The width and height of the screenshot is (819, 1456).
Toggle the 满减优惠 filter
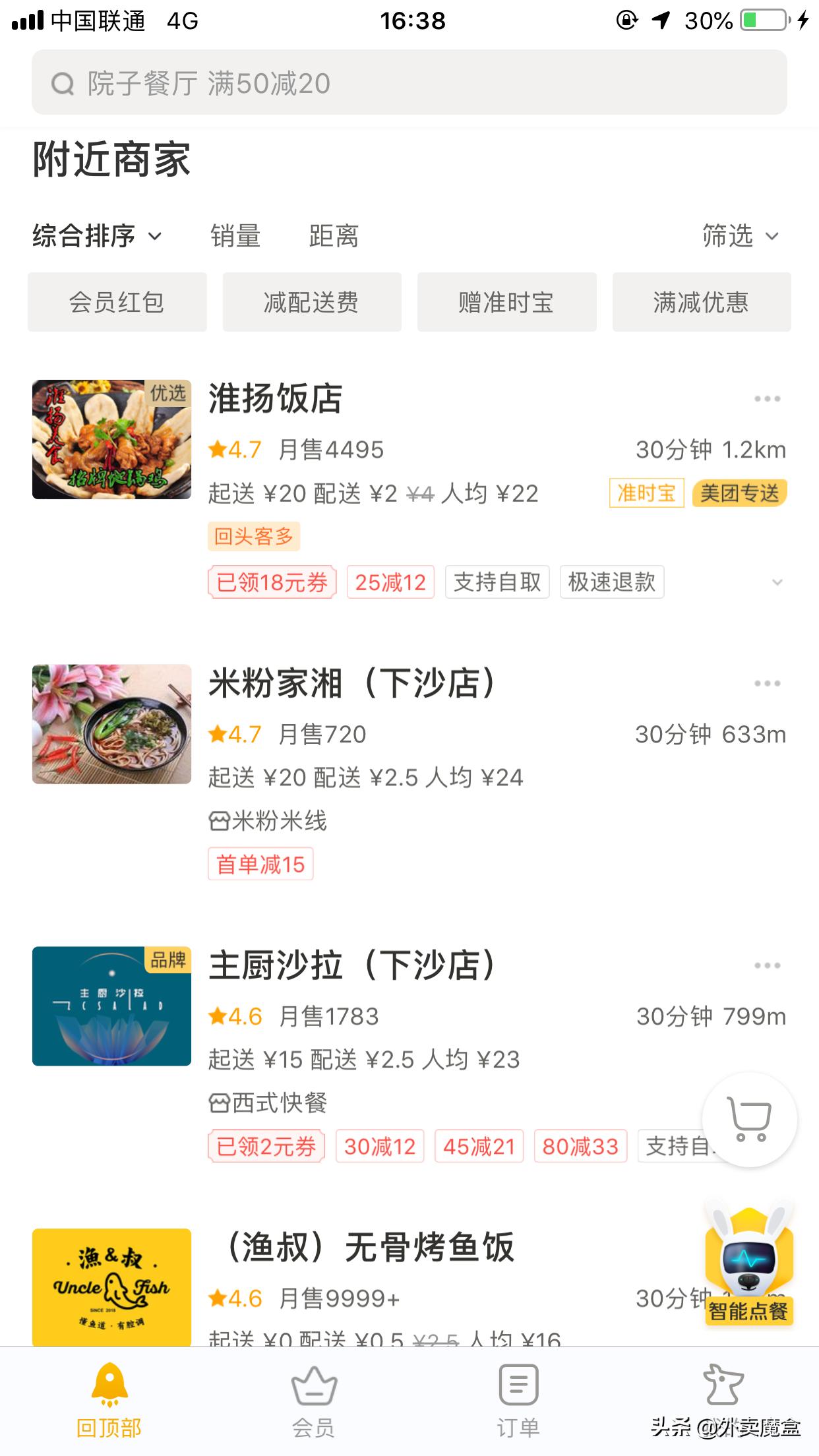[701, 302]
